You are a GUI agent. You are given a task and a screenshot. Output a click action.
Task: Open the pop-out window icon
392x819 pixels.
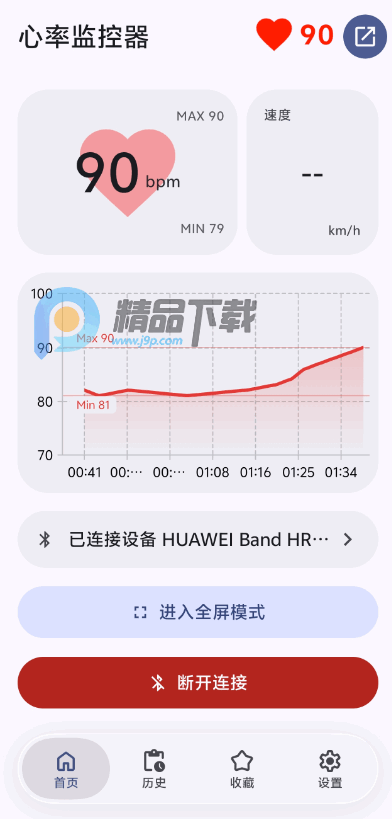(x=365, y=36)
